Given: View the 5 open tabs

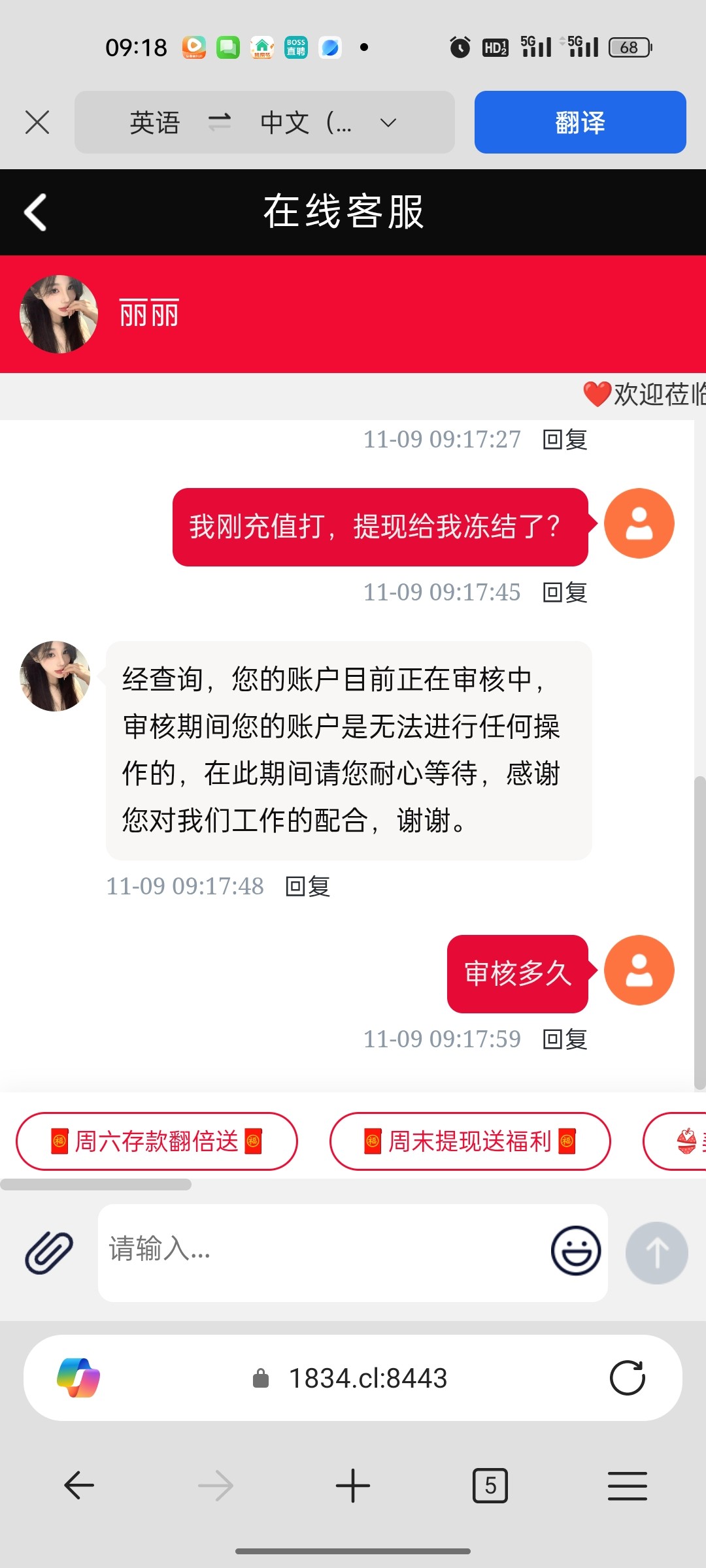Looking at the screenshot, I should 490,1486.
